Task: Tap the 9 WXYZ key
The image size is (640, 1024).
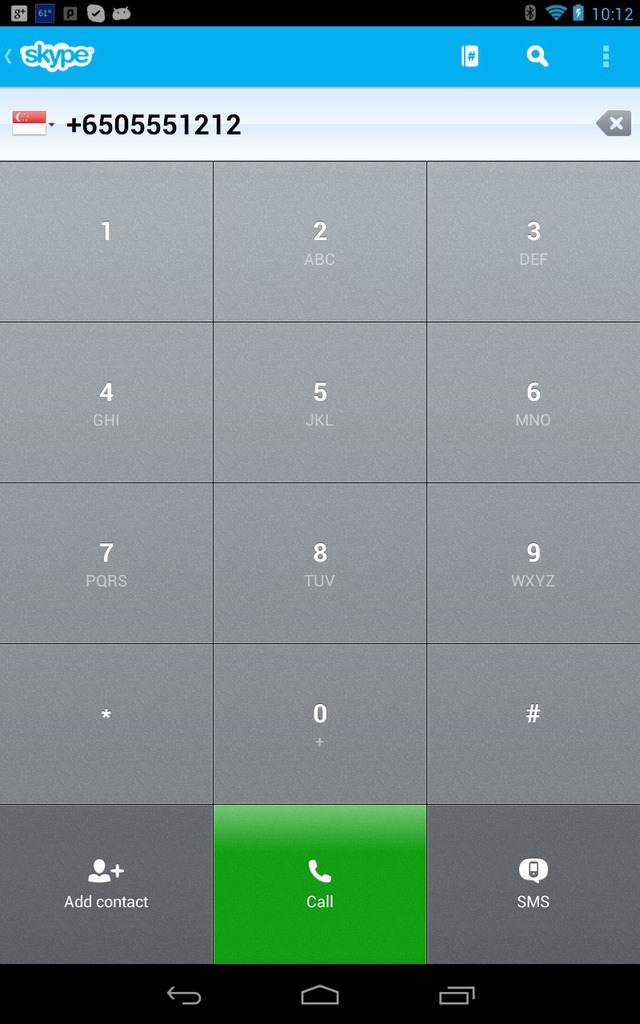Action: point(534,563)
